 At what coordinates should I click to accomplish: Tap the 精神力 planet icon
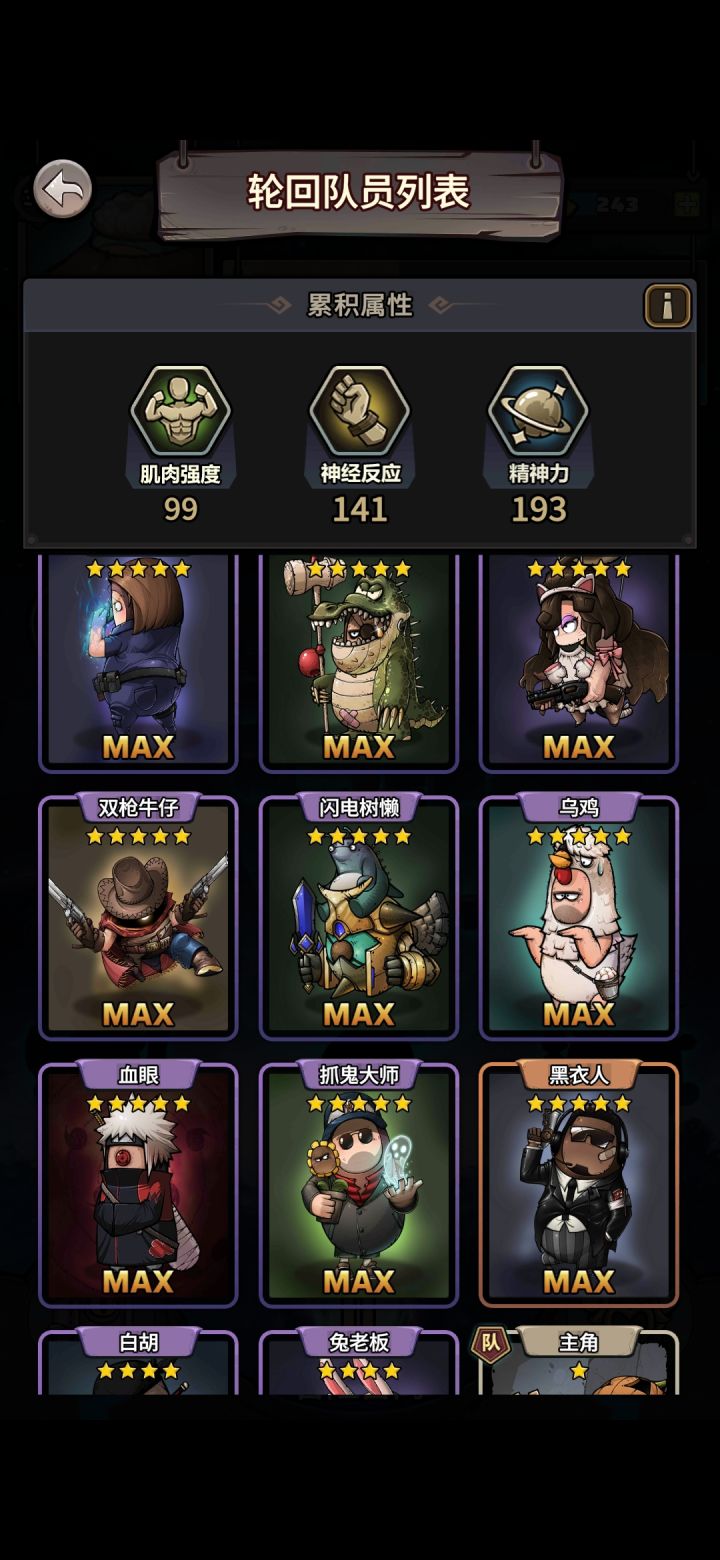[x=540, y=414]
